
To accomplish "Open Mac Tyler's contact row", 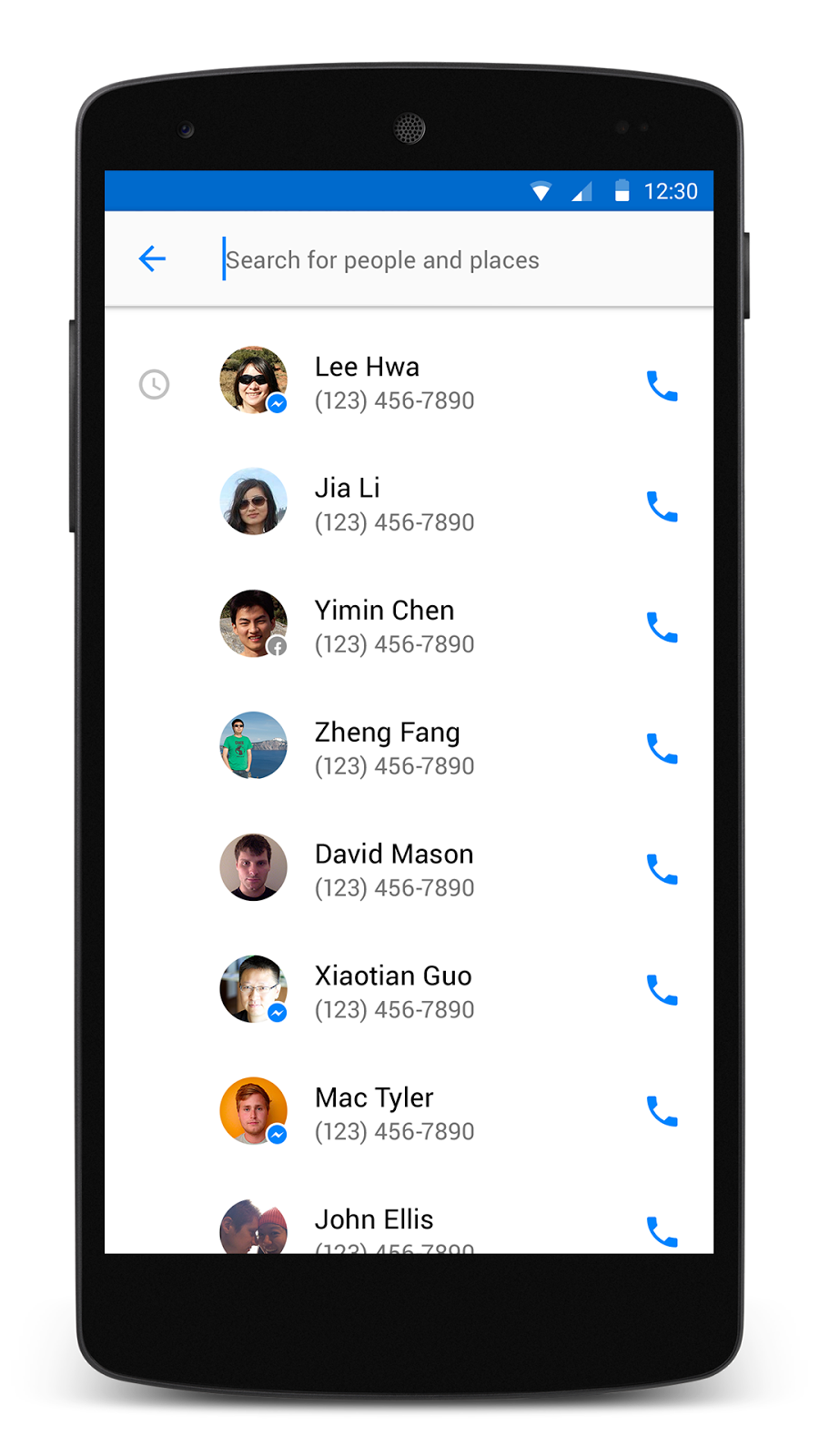I will coord(393,1113).
